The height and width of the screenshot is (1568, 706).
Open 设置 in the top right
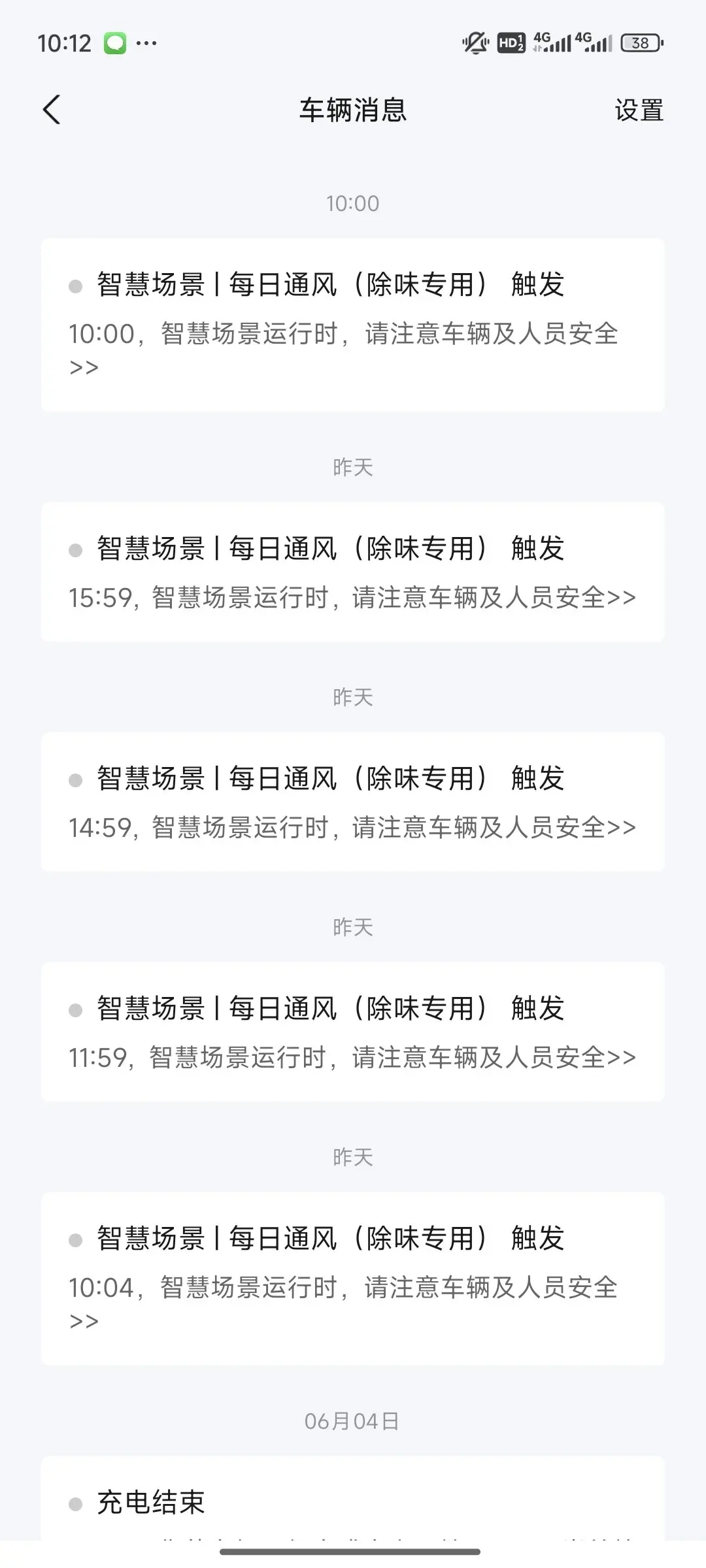pyautogui.click(x=639, y=110)
